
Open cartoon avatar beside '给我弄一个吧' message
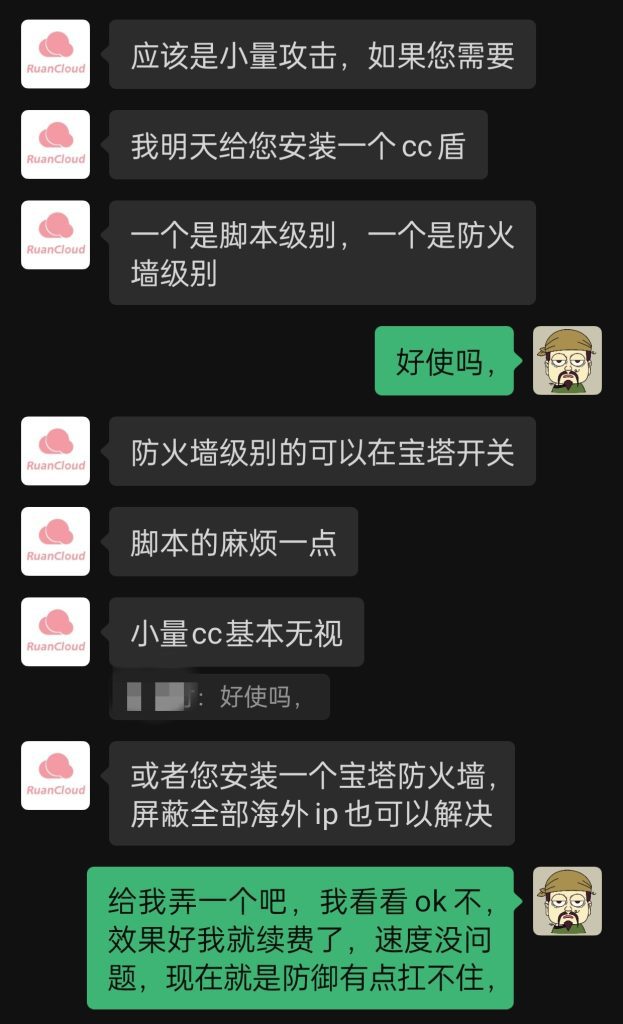(x=567, y=900)
